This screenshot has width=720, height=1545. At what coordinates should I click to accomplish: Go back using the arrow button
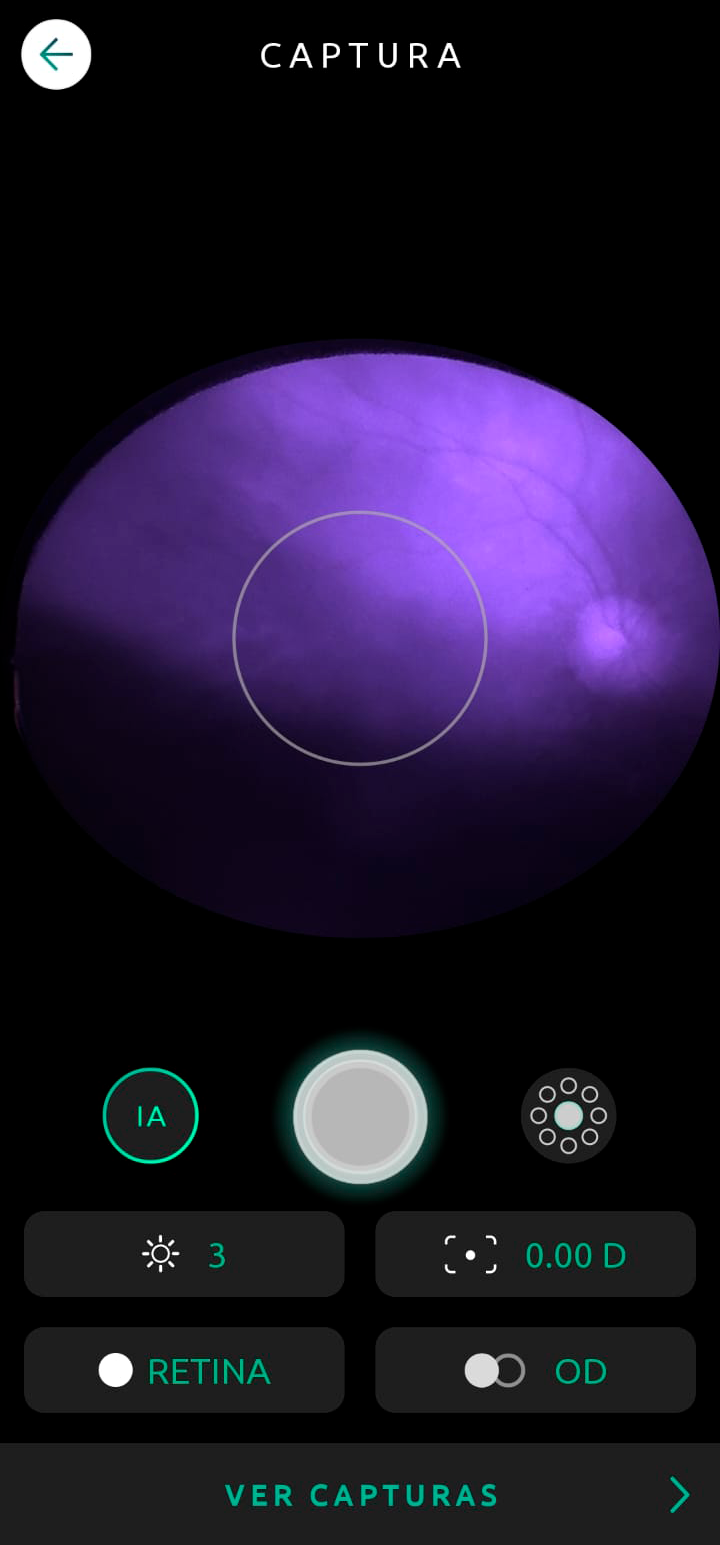(x=56, y=55)
